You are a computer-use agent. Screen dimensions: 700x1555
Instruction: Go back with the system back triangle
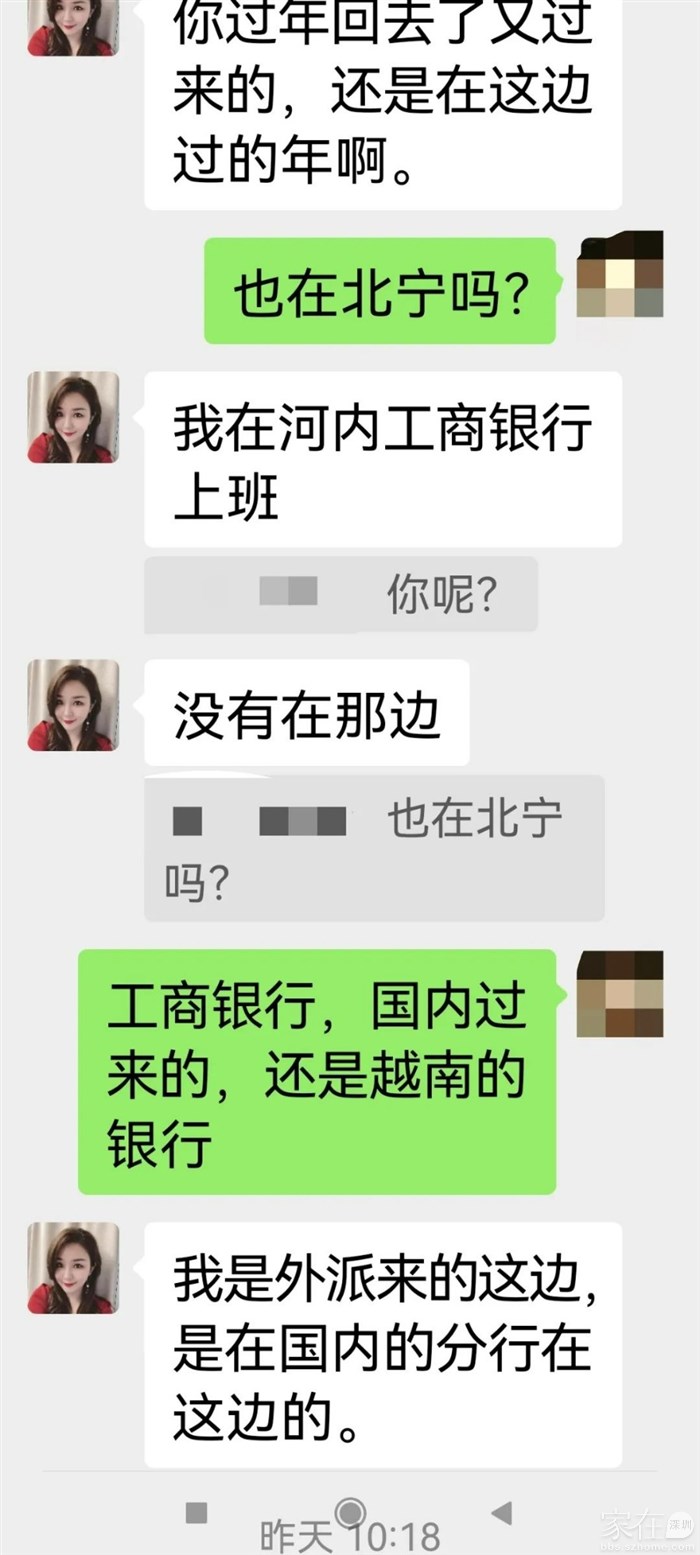click(x=502, y=1512)
